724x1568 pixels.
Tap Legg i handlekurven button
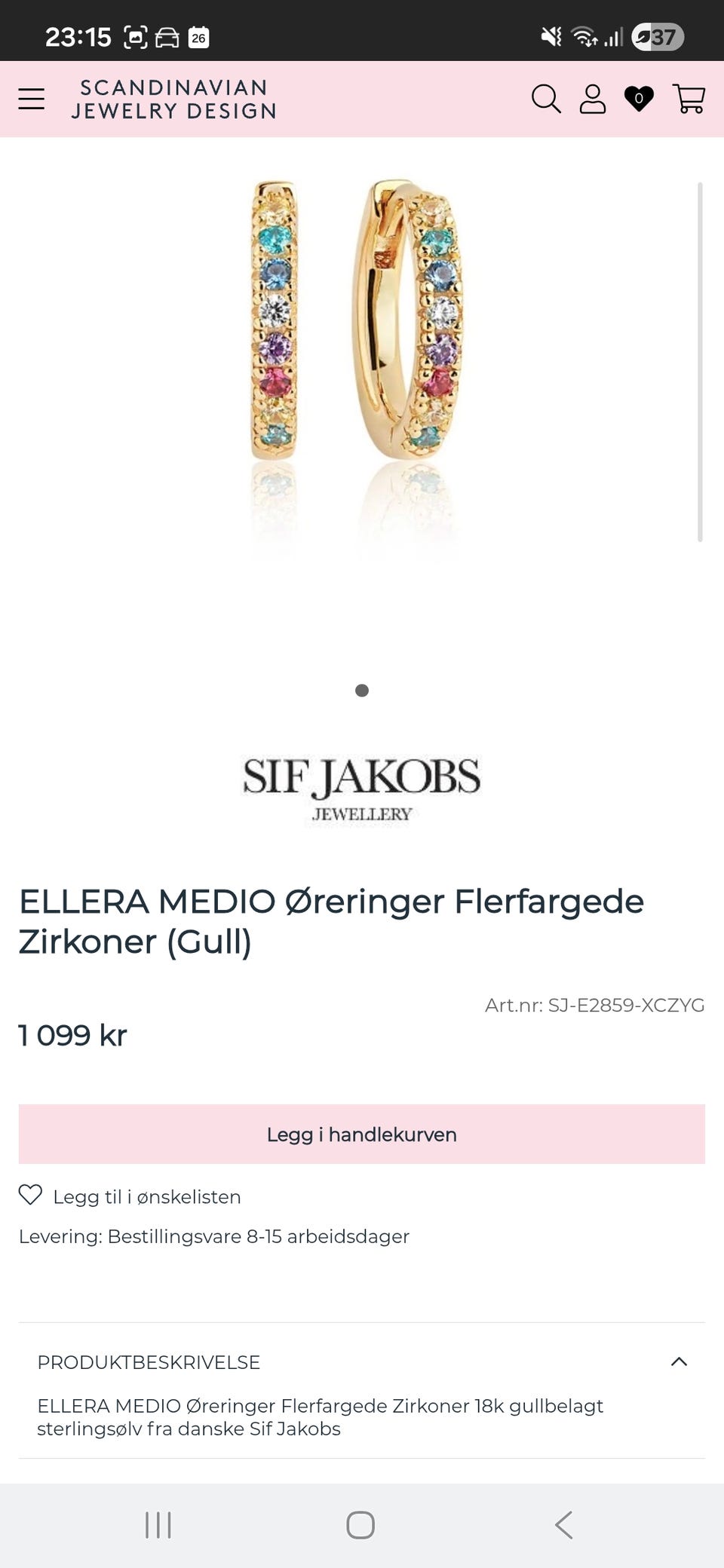(x=361, y=1134)
